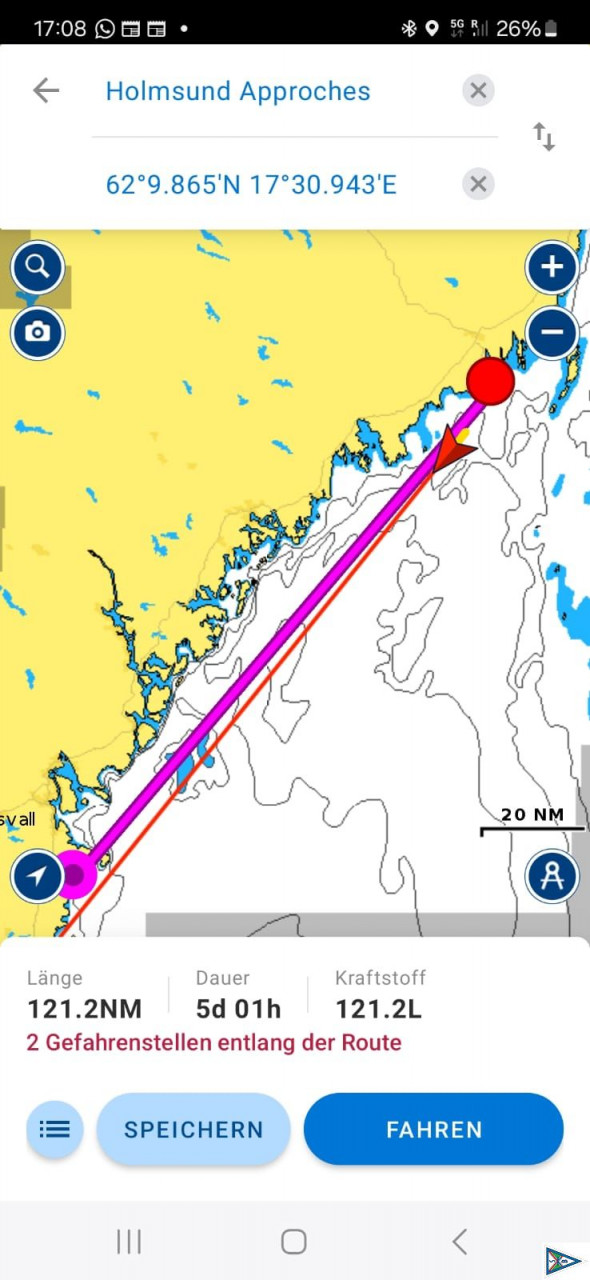
Task: Clear the 62°9.865'N destination coordinates
Action: [478, 184]
